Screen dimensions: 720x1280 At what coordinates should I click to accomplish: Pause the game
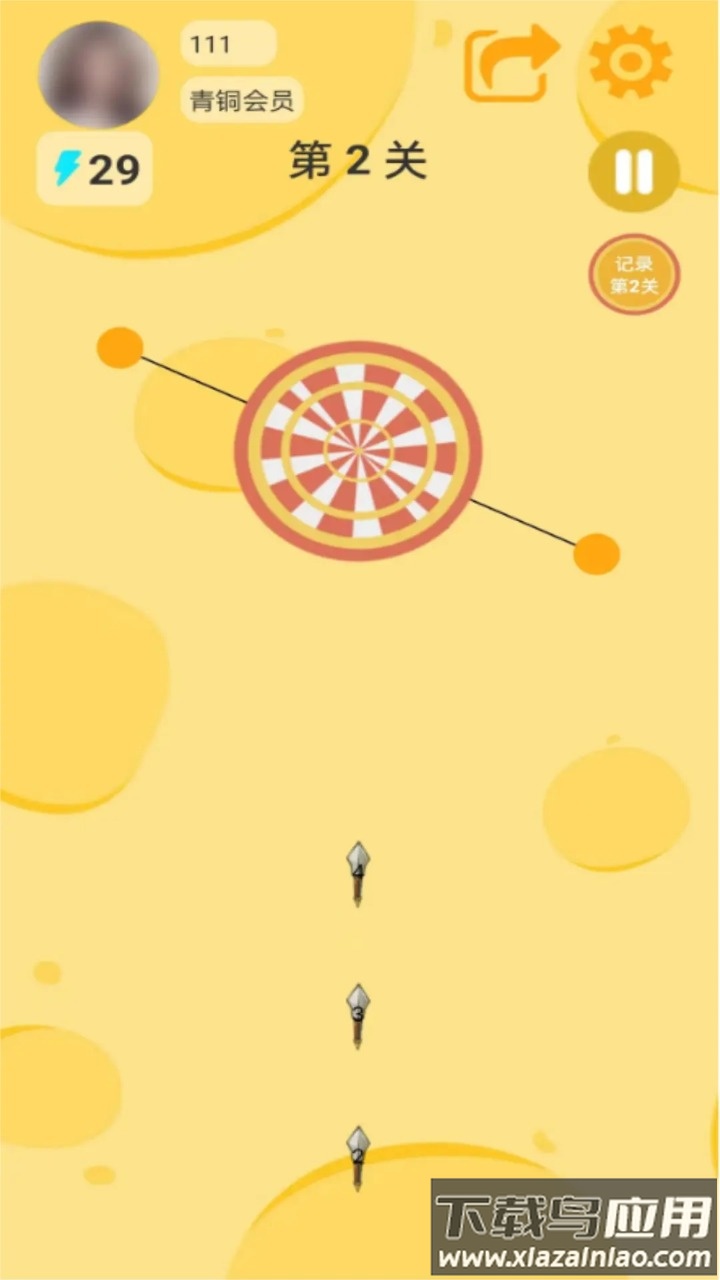[634, 172]
